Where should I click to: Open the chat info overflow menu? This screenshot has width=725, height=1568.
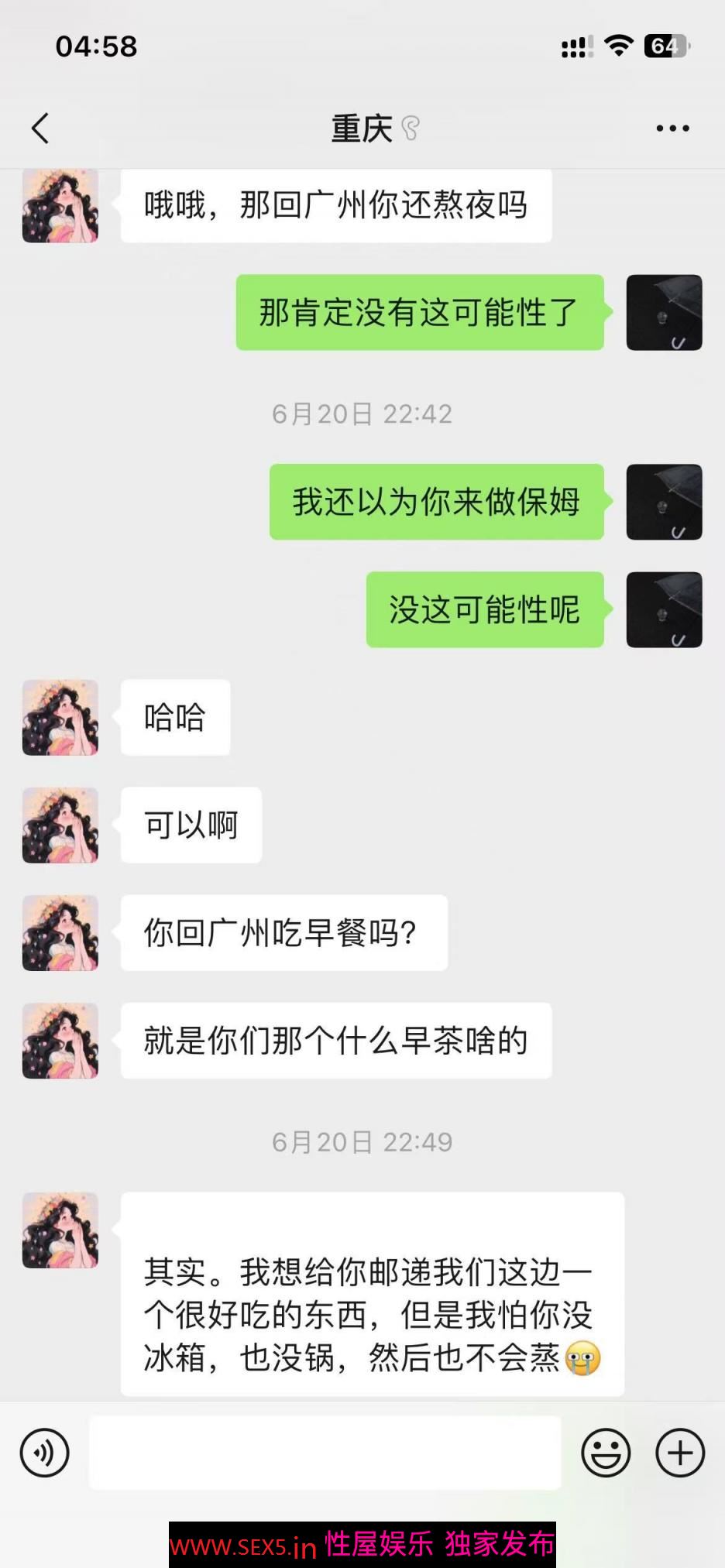click(x=672, y=129)
